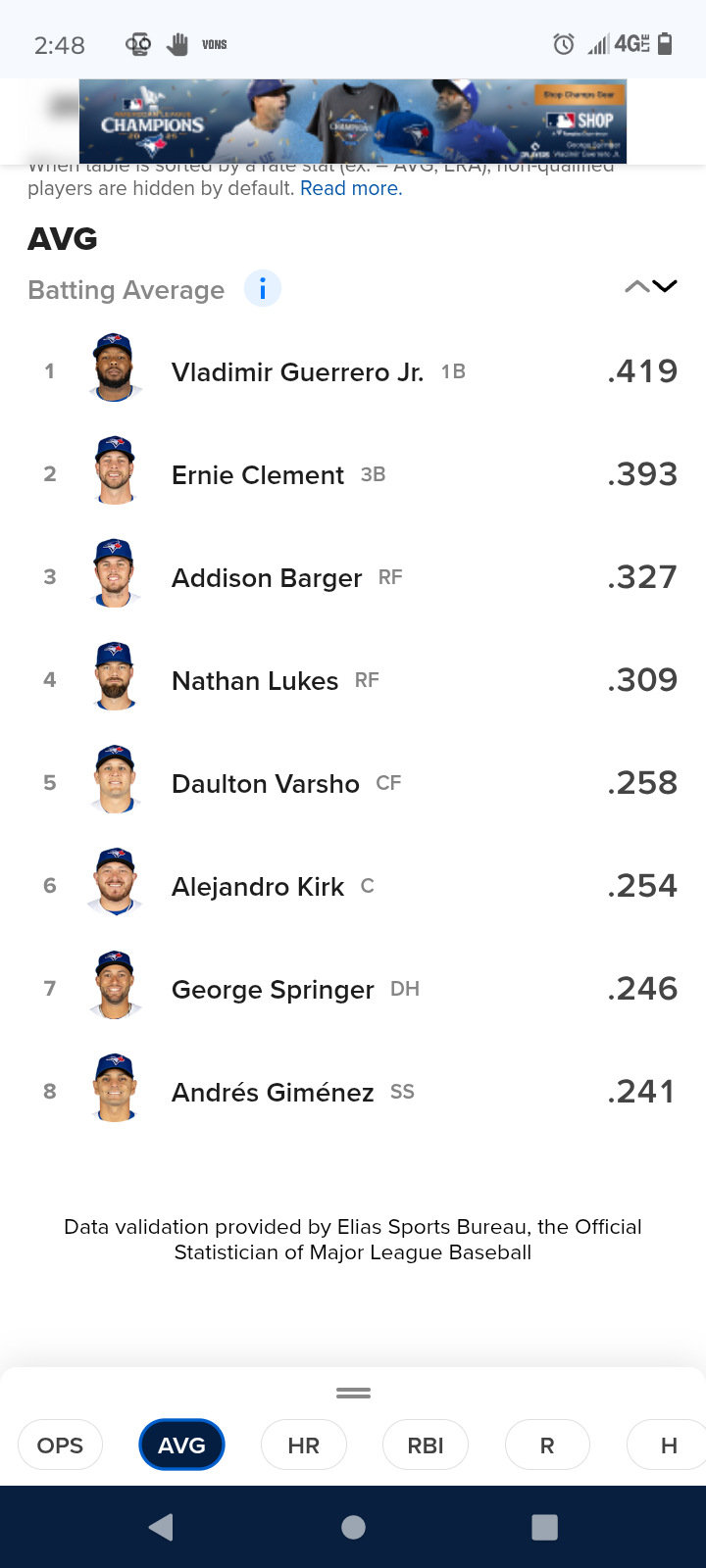The width and height of the screenshot is (706, 1568).
Task: Open Vladimir Guerrero Jr.'s player row
Action: (297, 372)
